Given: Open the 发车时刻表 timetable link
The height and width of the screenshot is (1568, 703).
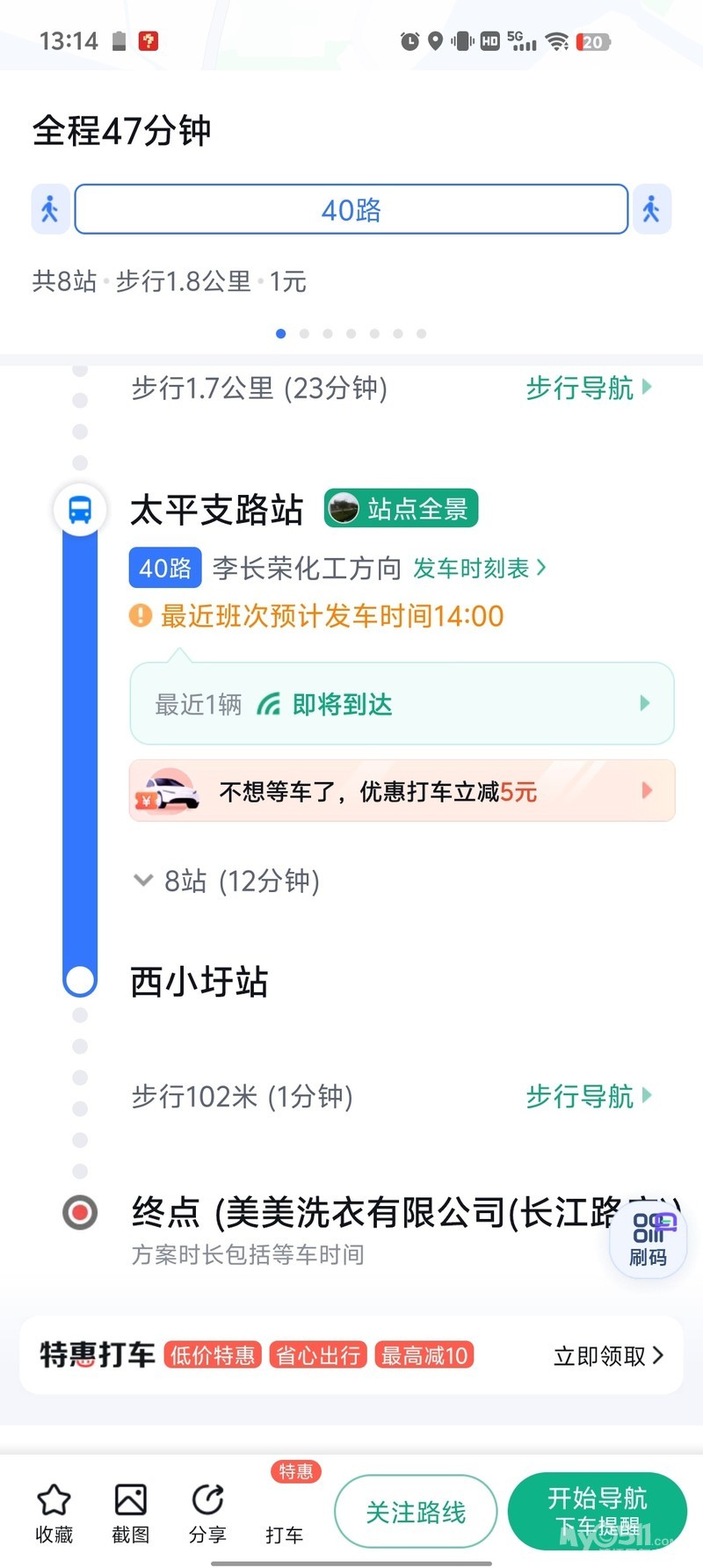Looking at the screenshot, I should pyautogui.click(x=479, y=569).
